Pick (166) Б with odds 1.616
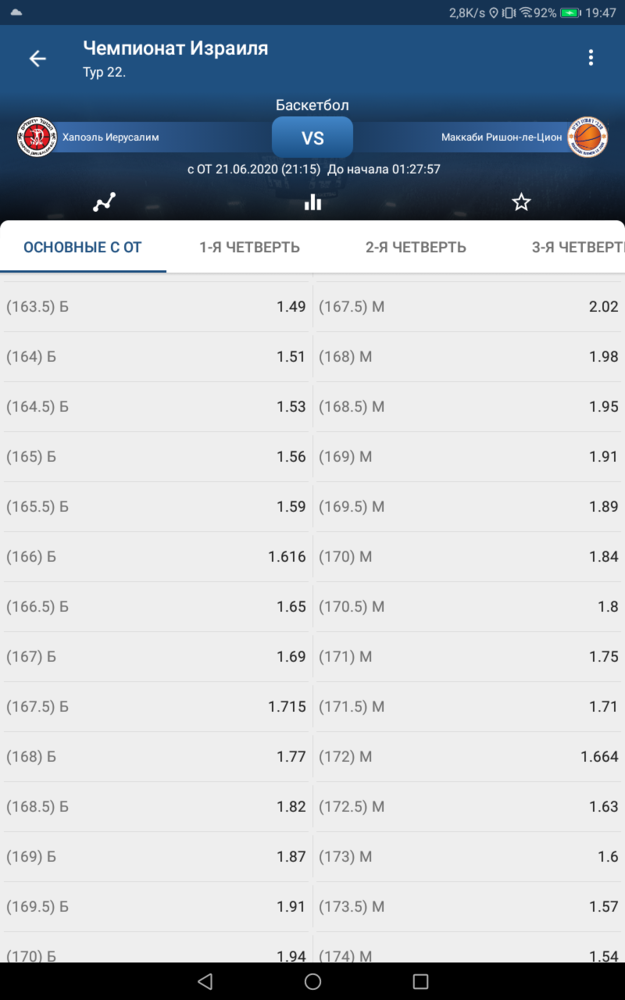Screen dimensions: 625x1000 coord(157,557)
